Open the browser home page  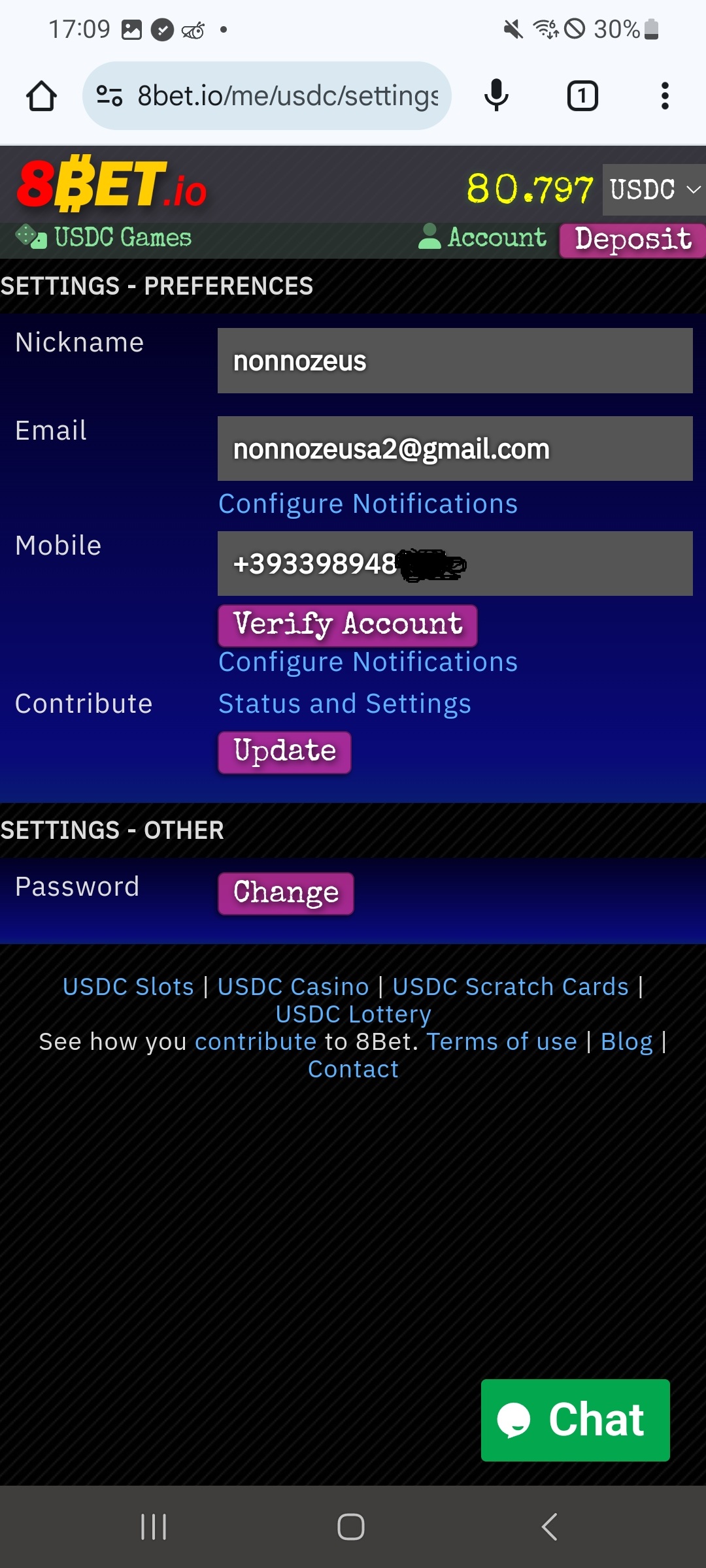[41, 96]
